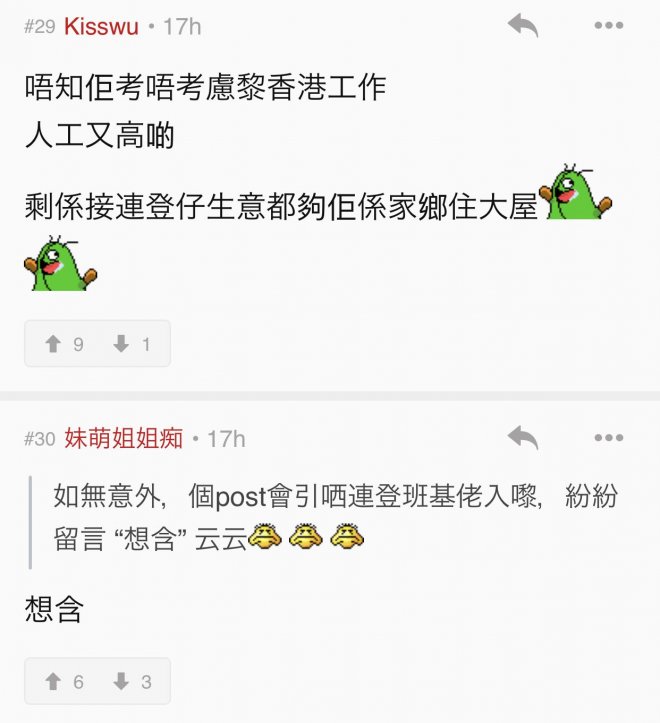Upvote comment #30 by 妹萌姐姐痴
The width and height of the screenshot is (660, 723).
click(62, 682)
